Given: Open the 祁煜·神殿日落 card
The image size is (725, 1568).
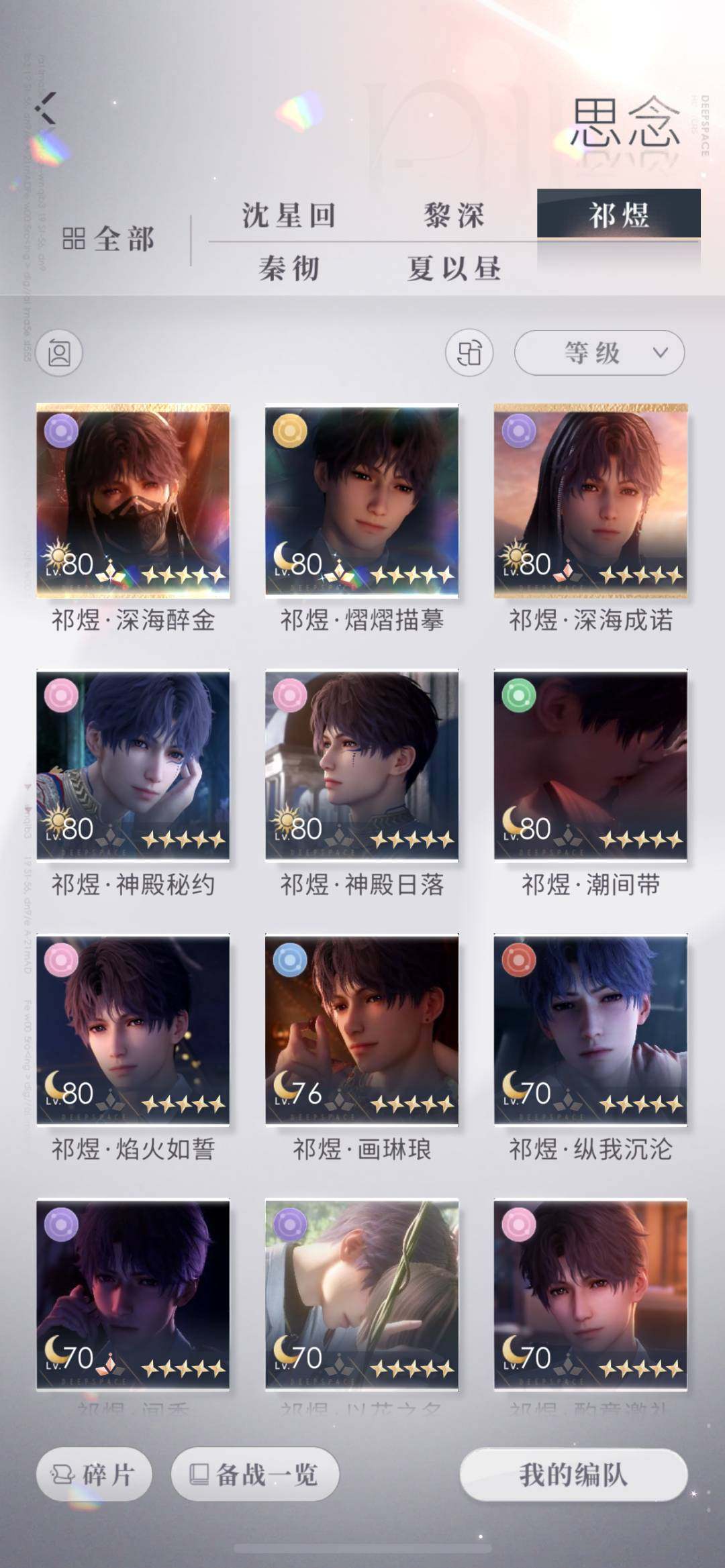Looking at the screenshot, I should 362,766.
